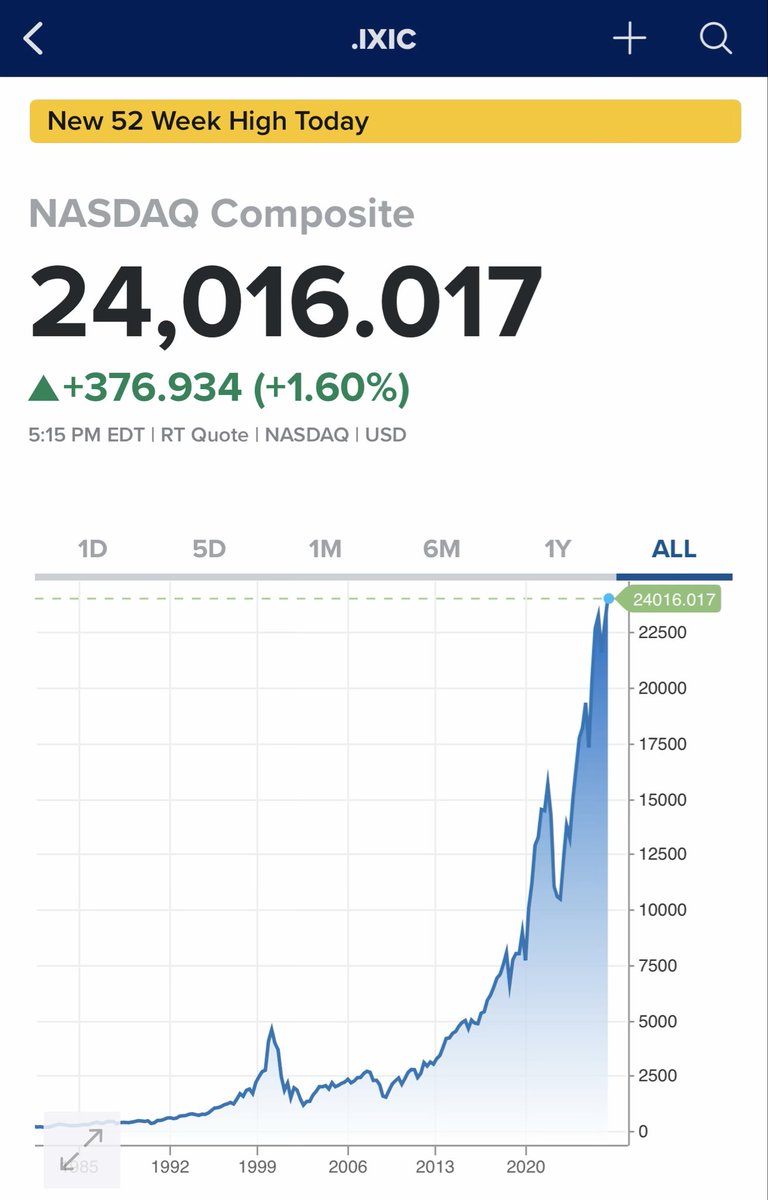Screen dimensions: 768x1200
Task: Select the 5D chart range
Action: point(209,549)
